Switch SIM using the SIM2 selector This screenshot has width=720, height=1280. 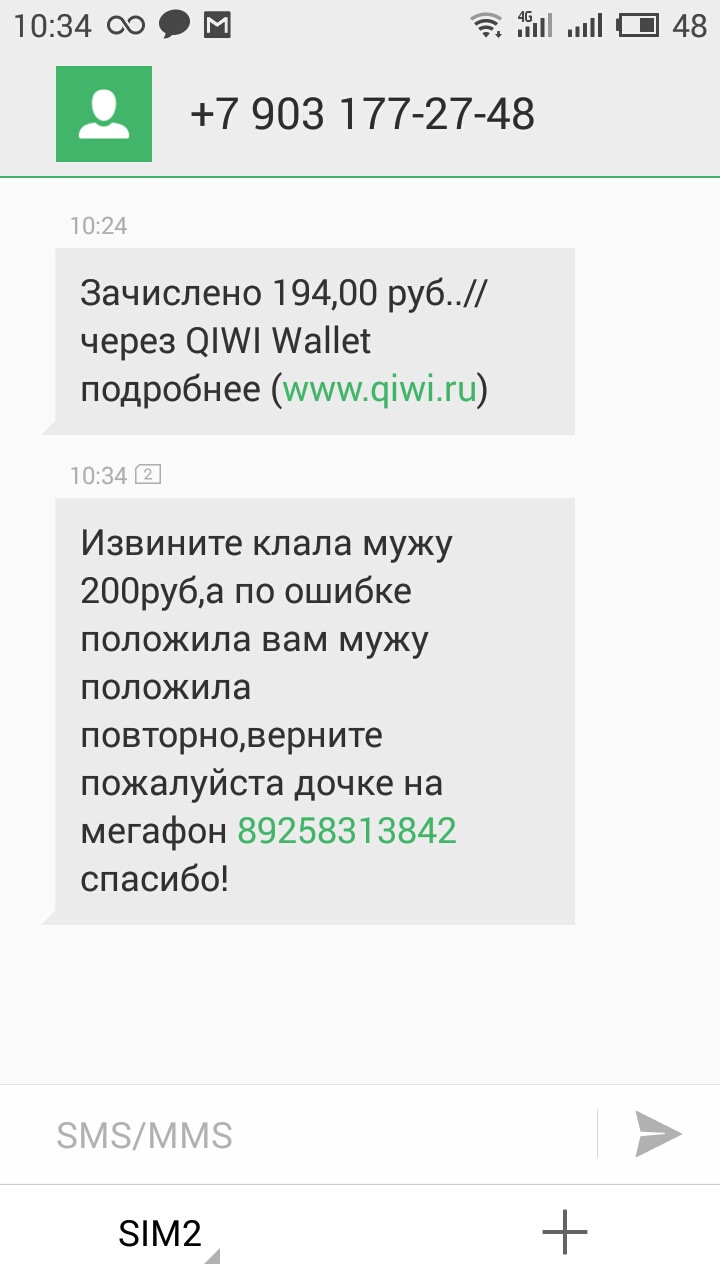click(x=162, y=1233)
